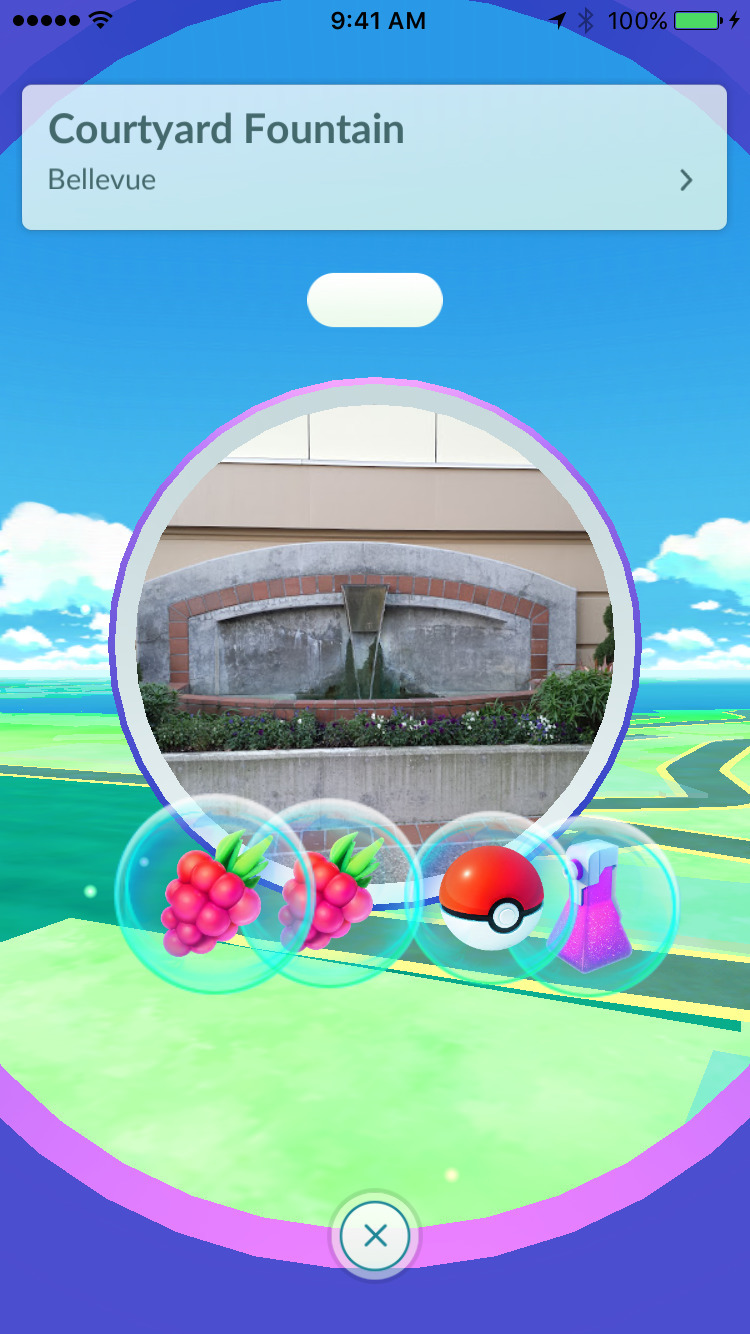The height and width of the screenshot is (1334, 750).
Task: Open details for Courtyard Fountain
Action: point(228,128)
